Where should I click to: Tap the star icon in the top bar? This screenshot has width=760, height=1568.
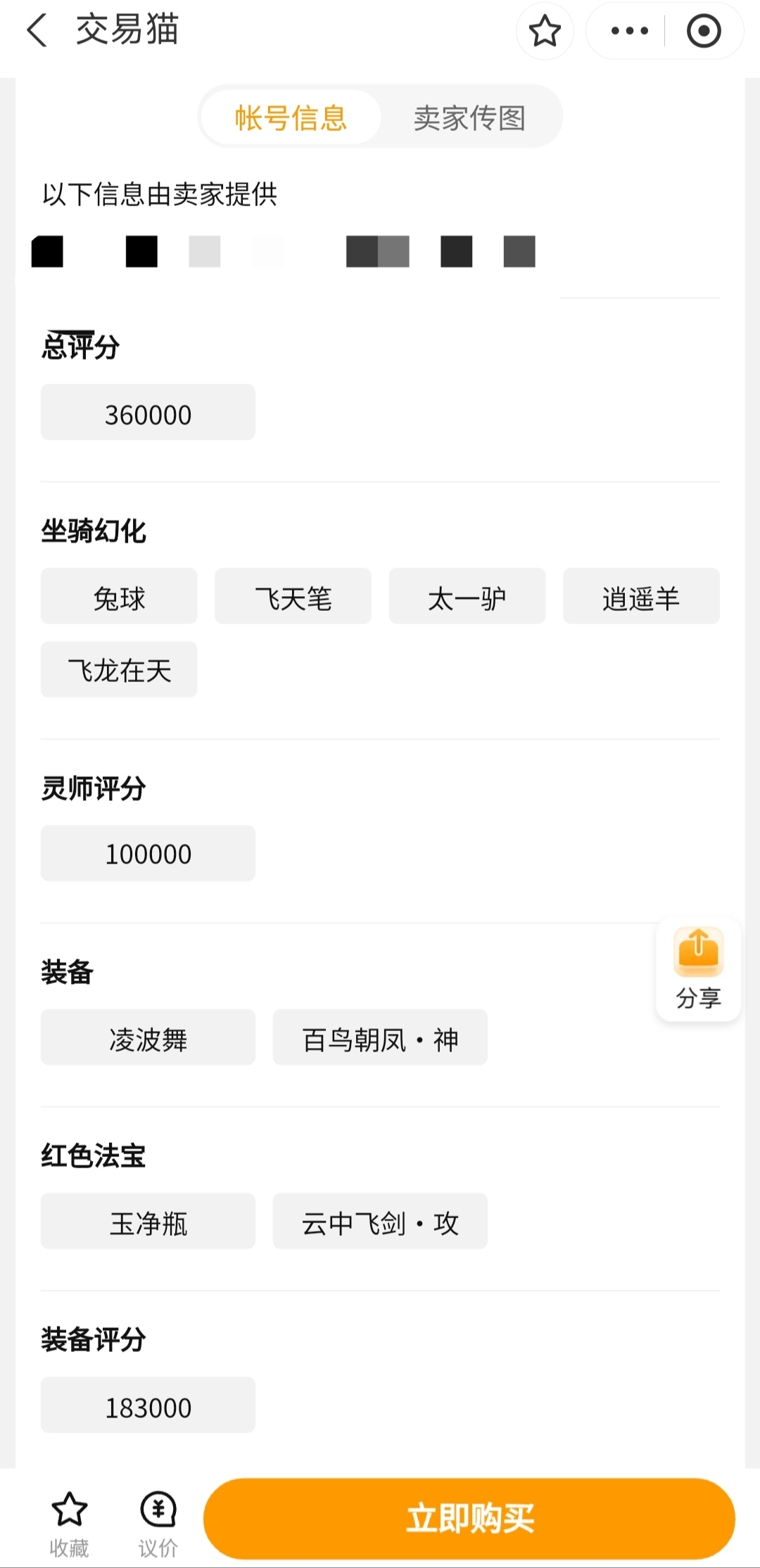point(545,31)
